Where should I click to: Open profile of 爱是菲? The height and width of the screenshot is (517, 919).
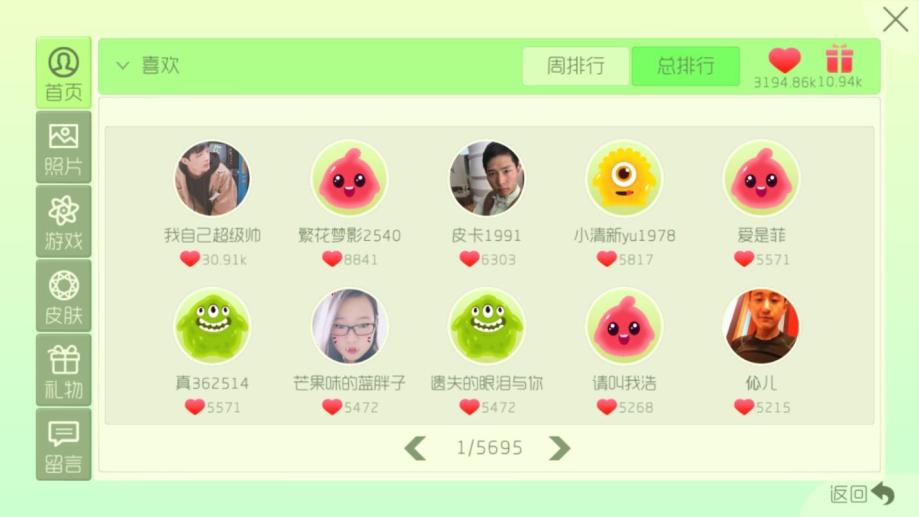click(761, 178)
